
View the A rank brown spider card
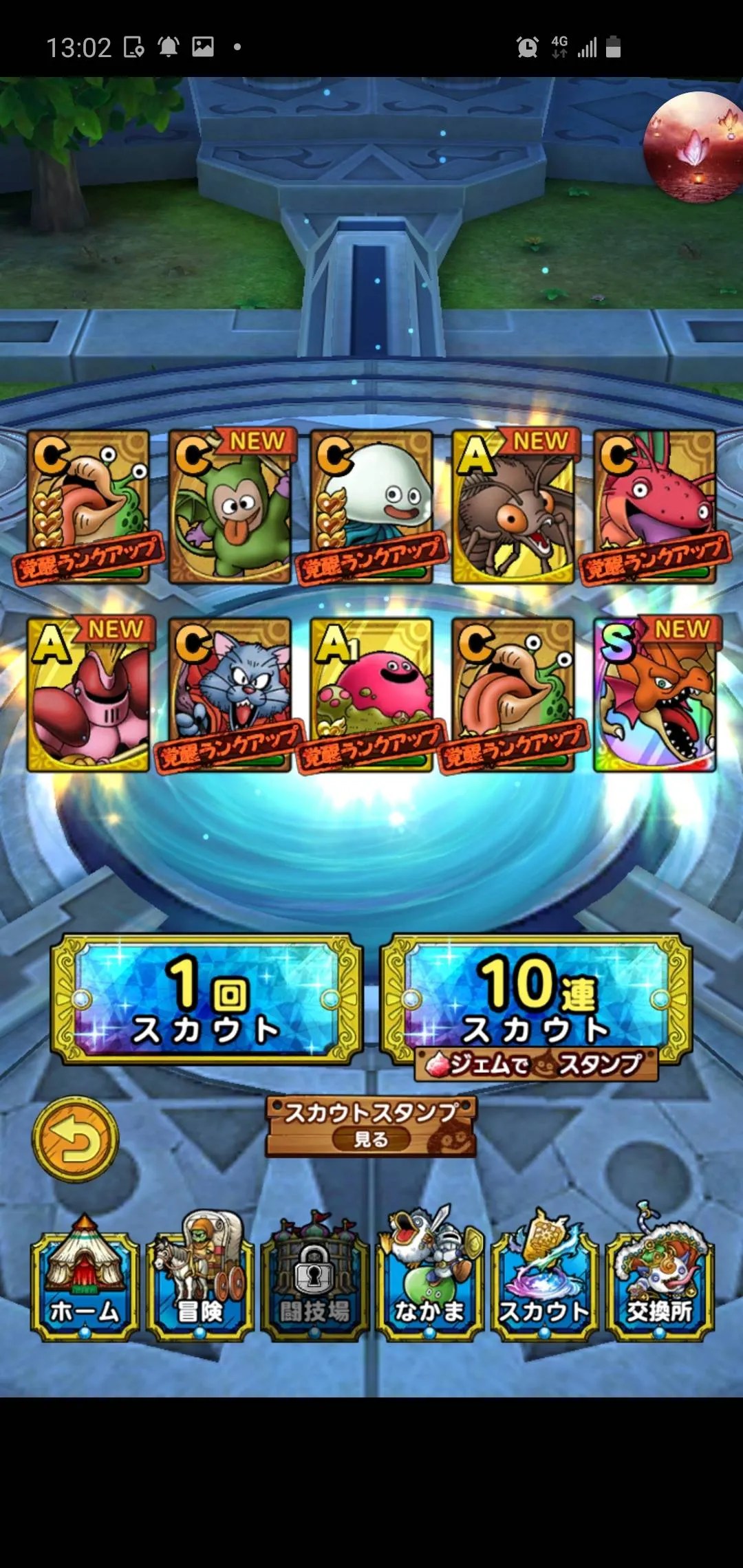point(513,507)
